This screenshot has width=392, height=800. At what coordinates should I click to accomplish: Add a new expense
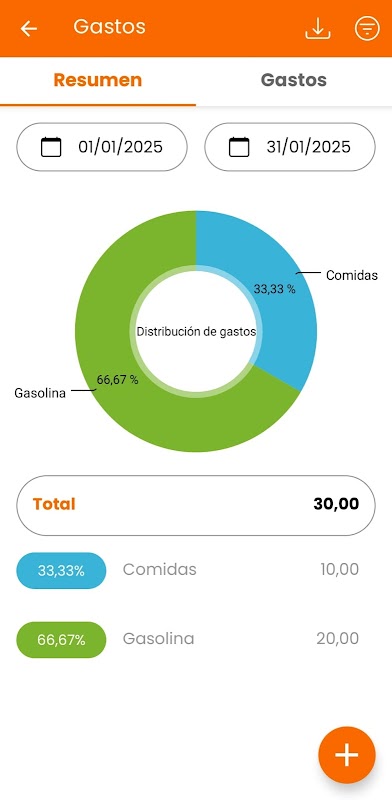tap(347, 755)
